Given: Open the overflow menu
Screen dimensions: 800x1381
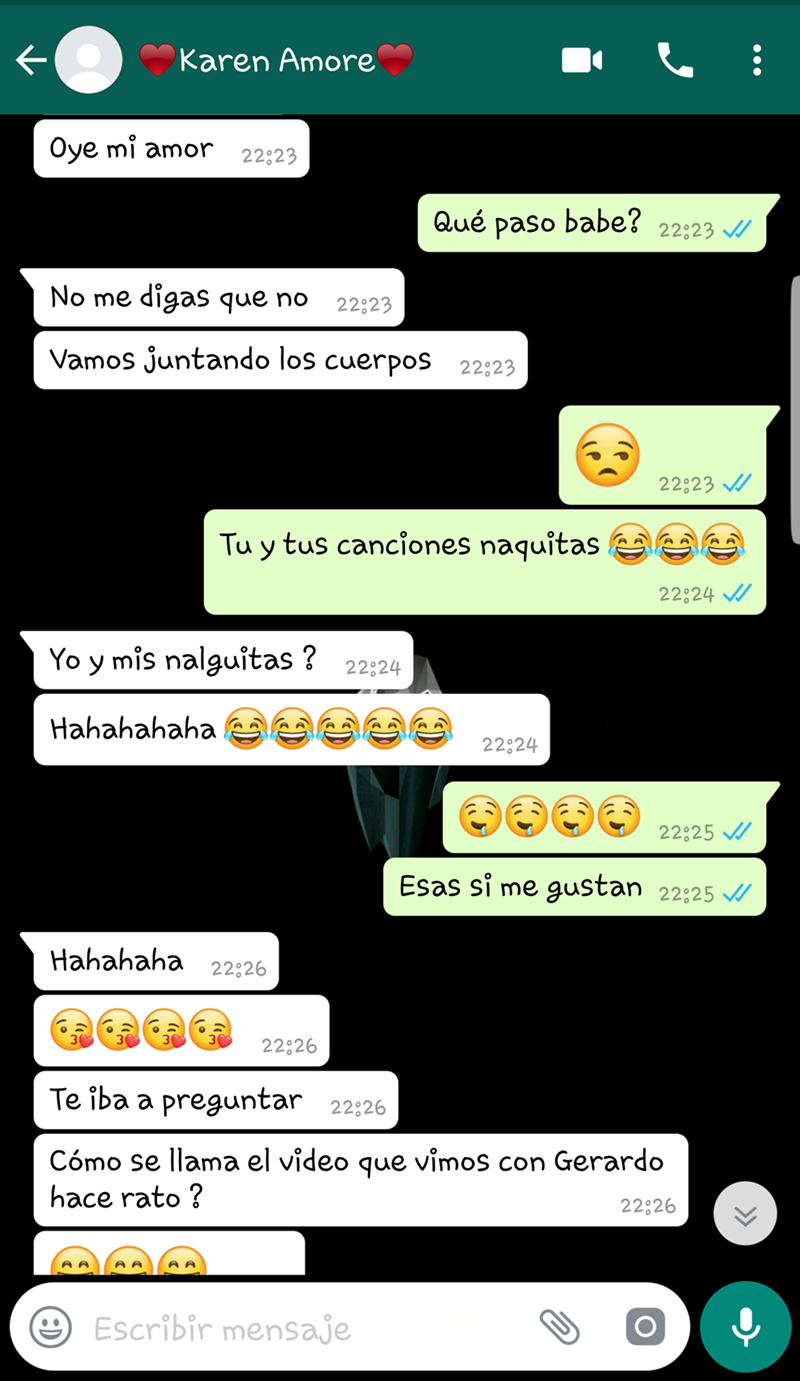Looking at the screenshot, I should click(x=757, y=61).
